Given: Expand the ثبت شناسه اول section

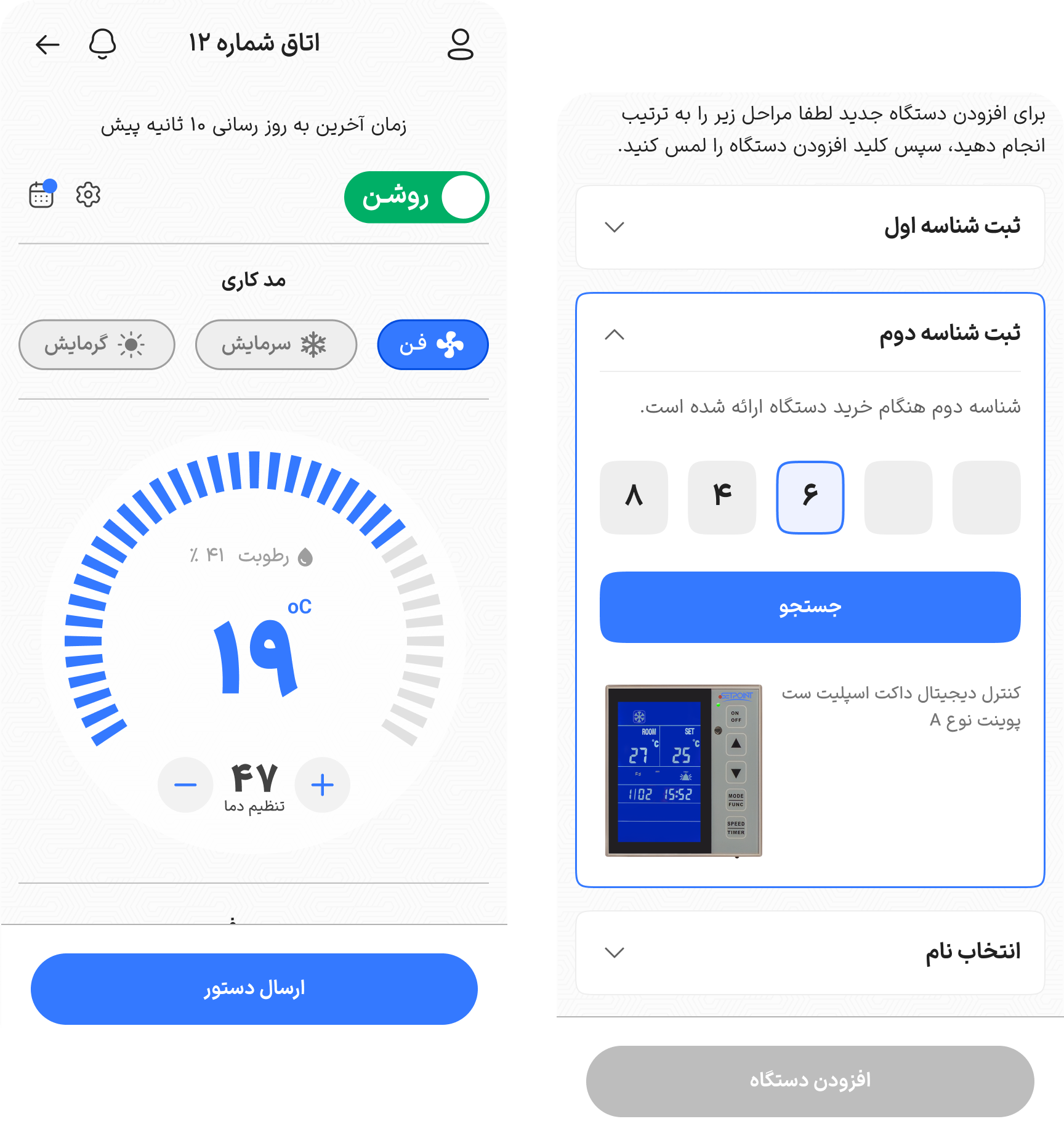Looking at the screenshot, I should 810,227.
